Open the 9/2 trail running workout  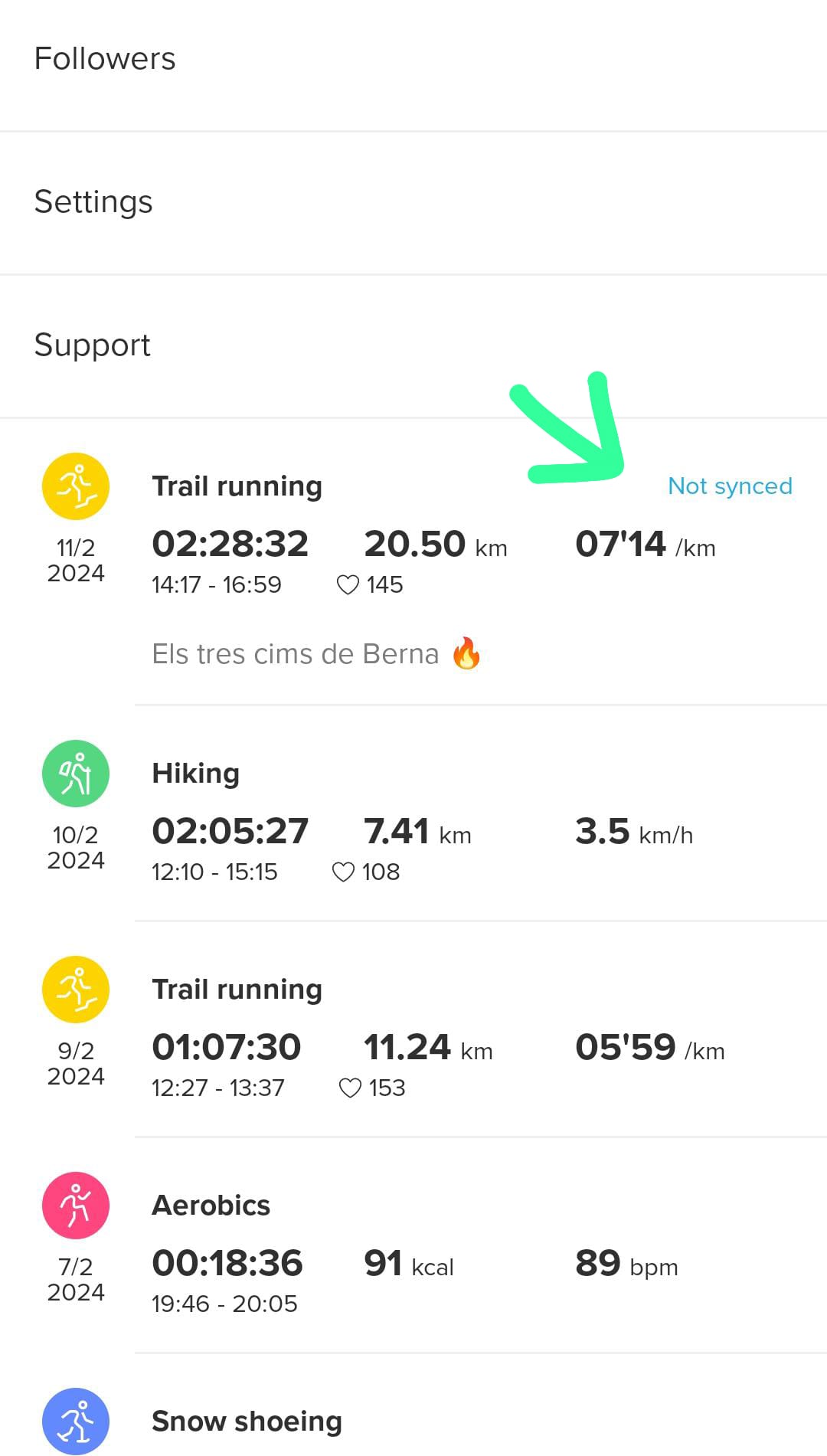coord(413,1029)
